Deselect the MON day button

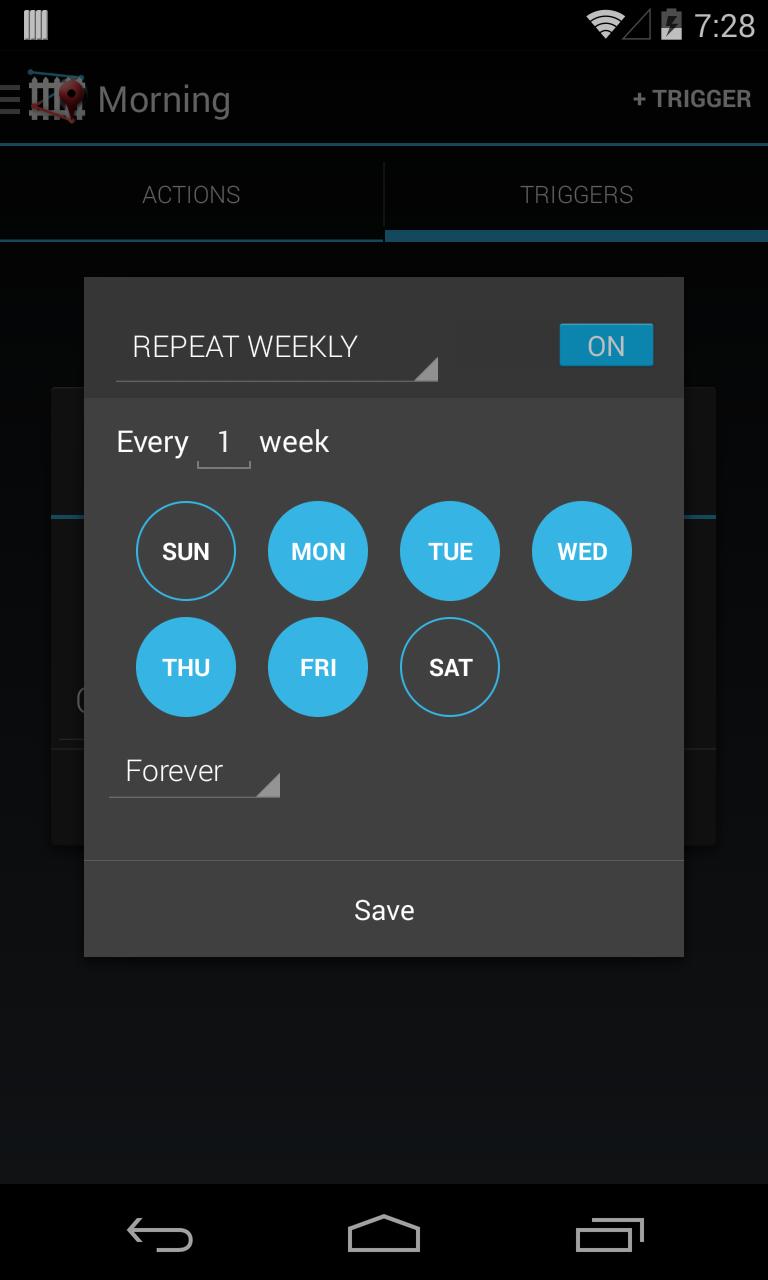pyautogui.click(x=318, y=551)
